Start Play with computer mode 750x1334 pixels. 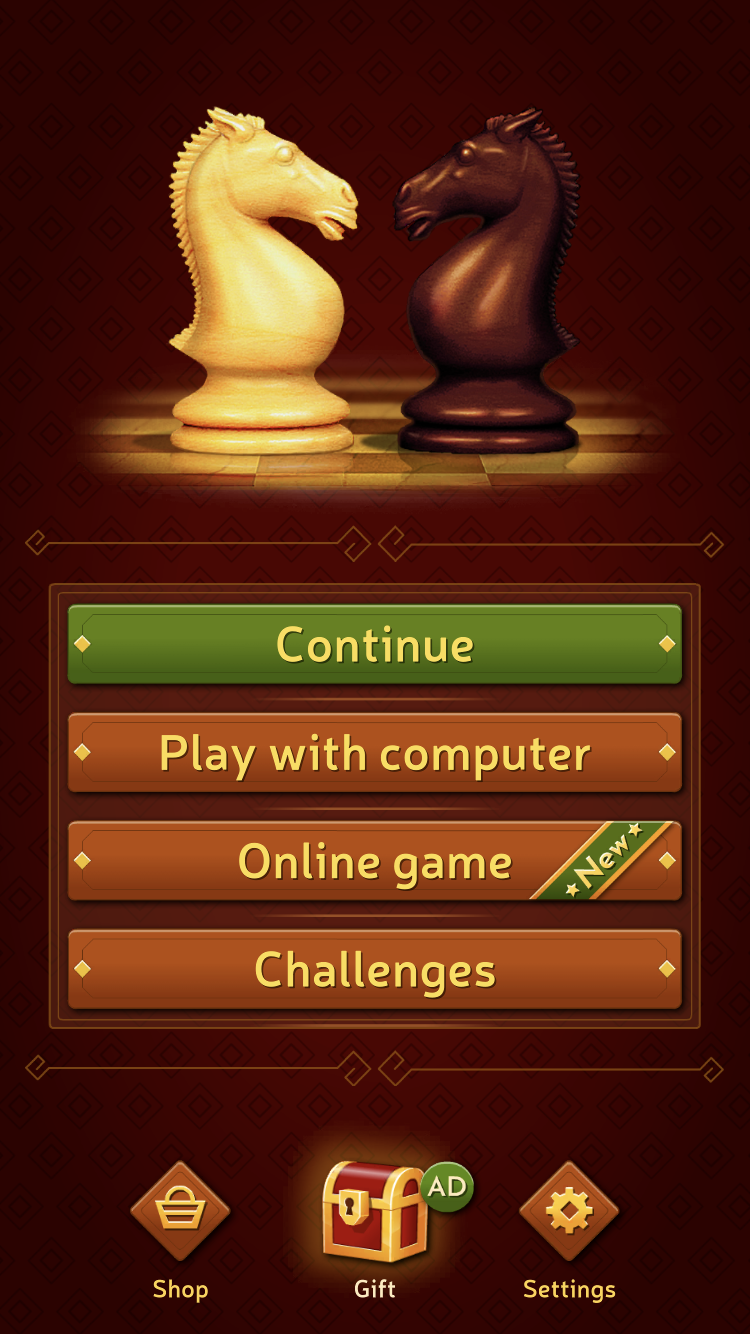pyautogui.click(x=374, y=753)
